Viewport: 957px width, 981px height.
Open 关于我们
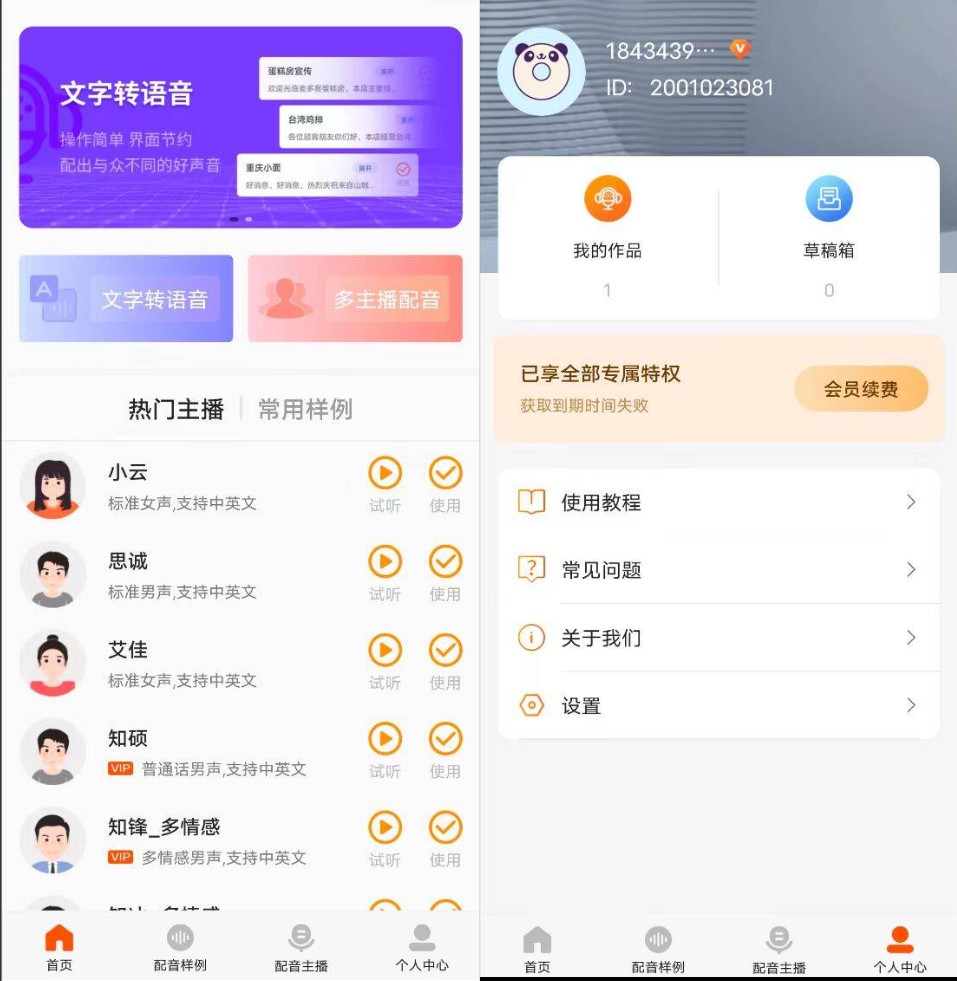(x=718, y=638)
